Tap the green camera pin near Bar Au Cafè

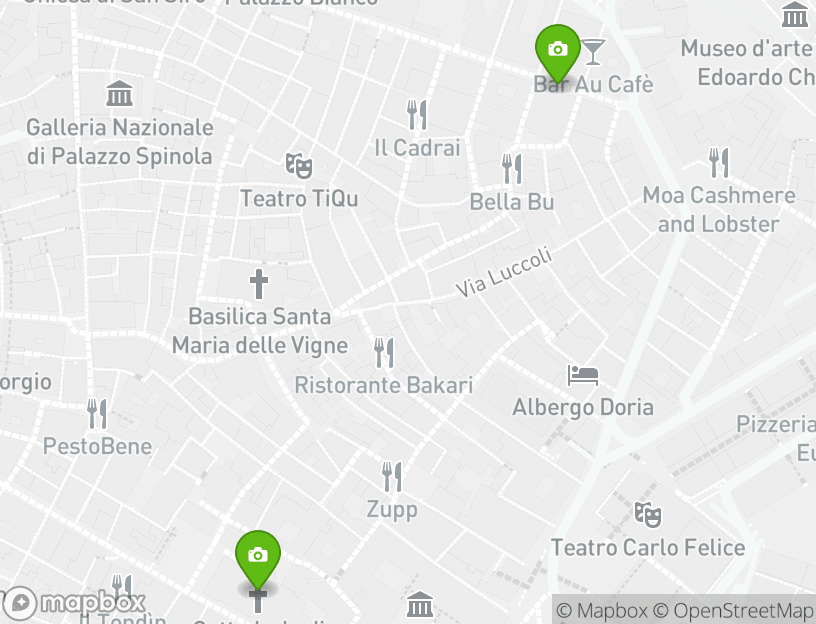558,50
